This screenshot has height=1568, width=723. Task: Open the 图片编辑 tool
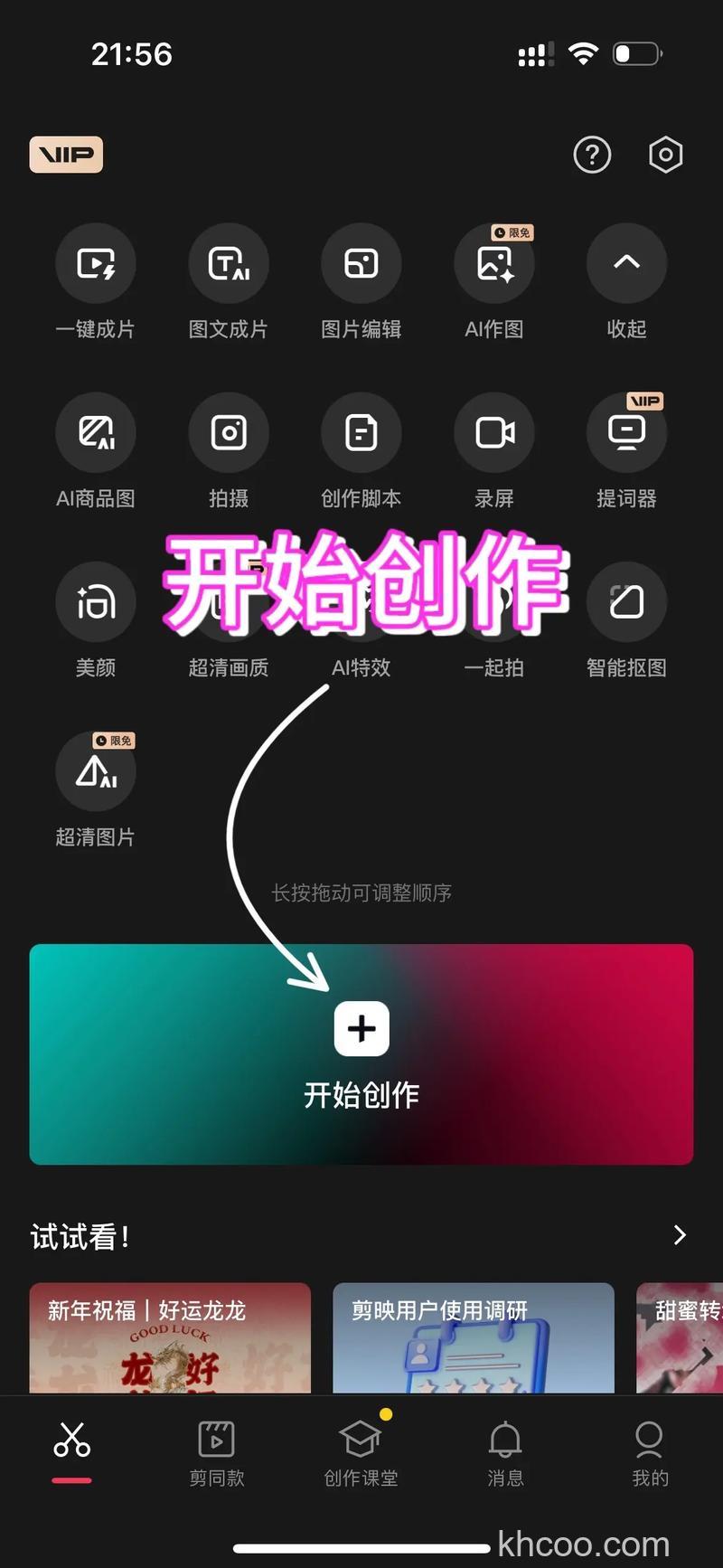361,263
